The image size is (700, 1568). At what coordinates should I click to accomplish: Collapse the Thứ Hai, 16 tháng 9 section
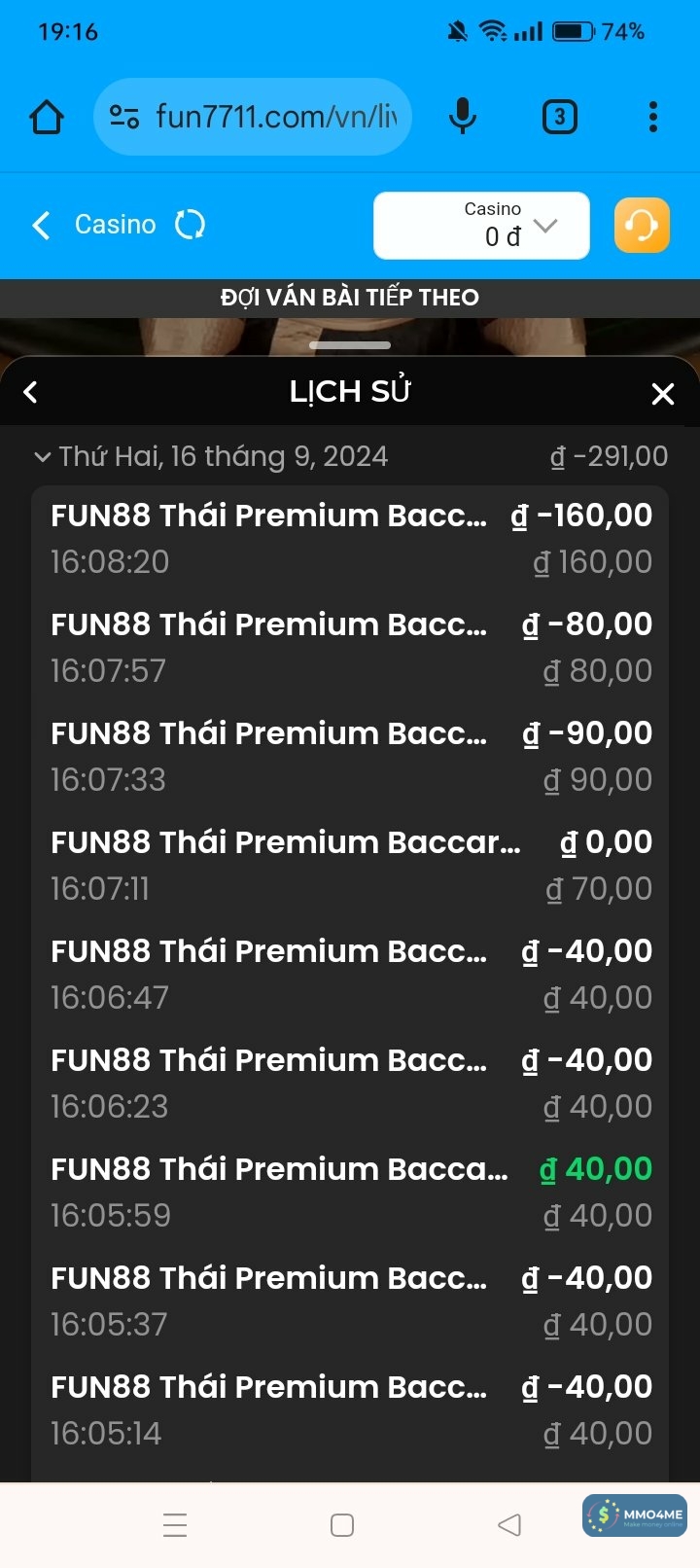(43, 456)
